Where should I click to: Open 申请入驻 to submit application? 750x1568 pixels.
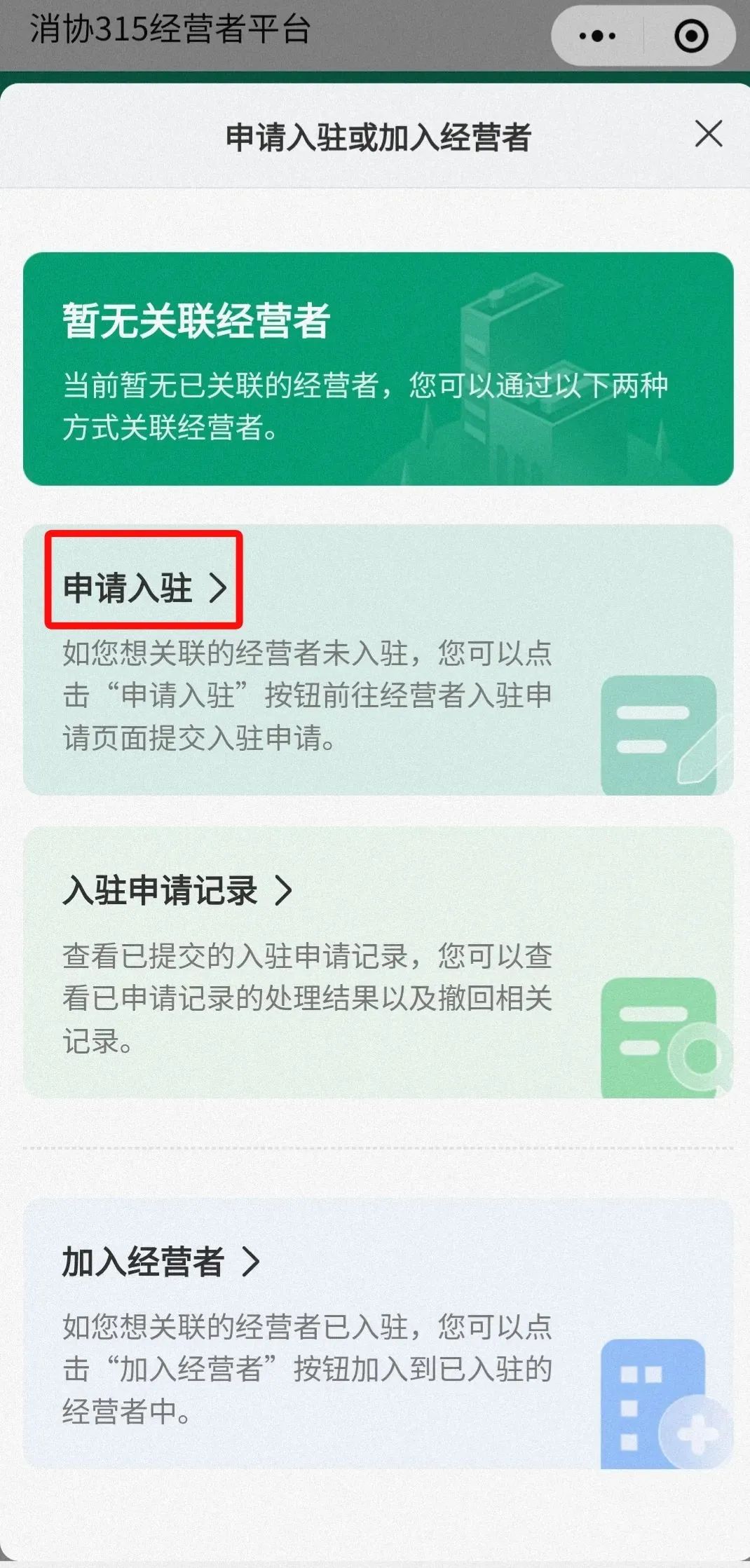tap(144, 587)
